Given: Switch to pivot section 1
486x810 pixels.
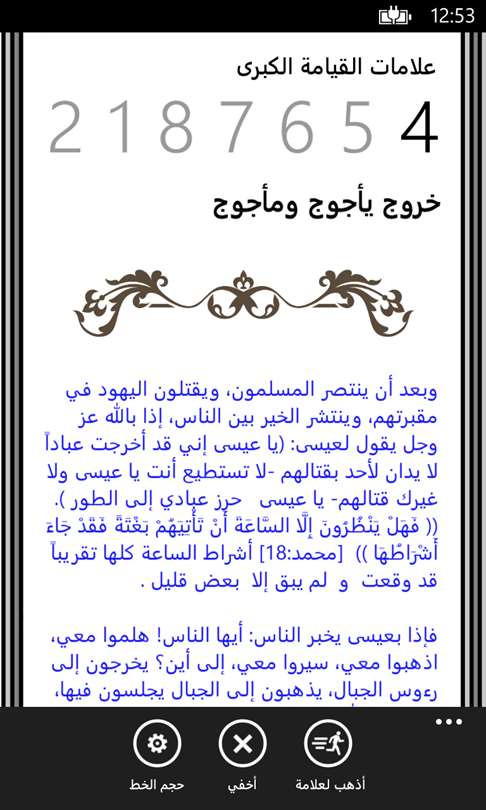Looking at the screenshot, I should 122,127.
